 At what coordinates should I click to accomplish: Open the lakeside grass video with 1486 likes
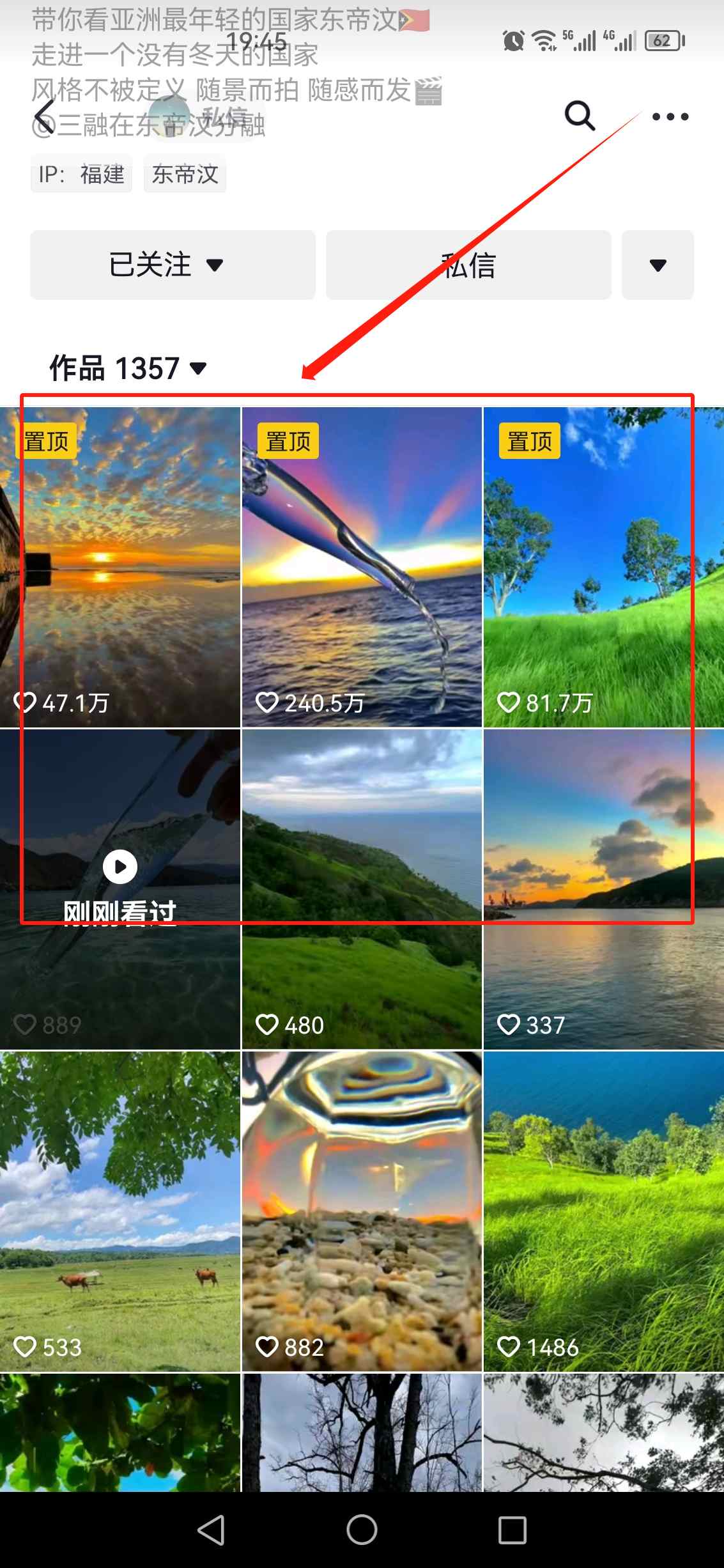pyautogui.click(x=604, y=1211)
